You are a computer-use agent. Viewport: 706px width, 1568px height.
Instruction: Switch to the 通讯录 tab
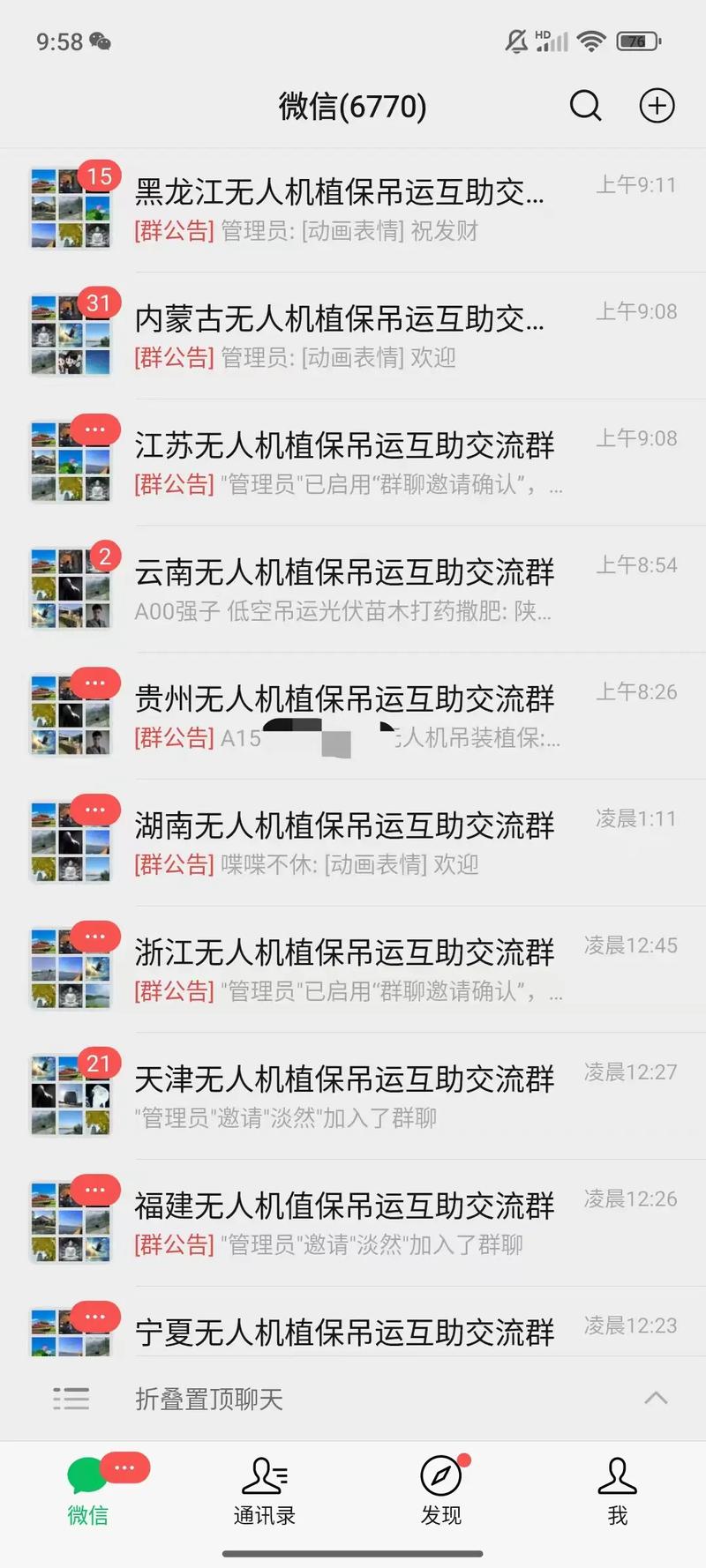[x=265, y=1490]
